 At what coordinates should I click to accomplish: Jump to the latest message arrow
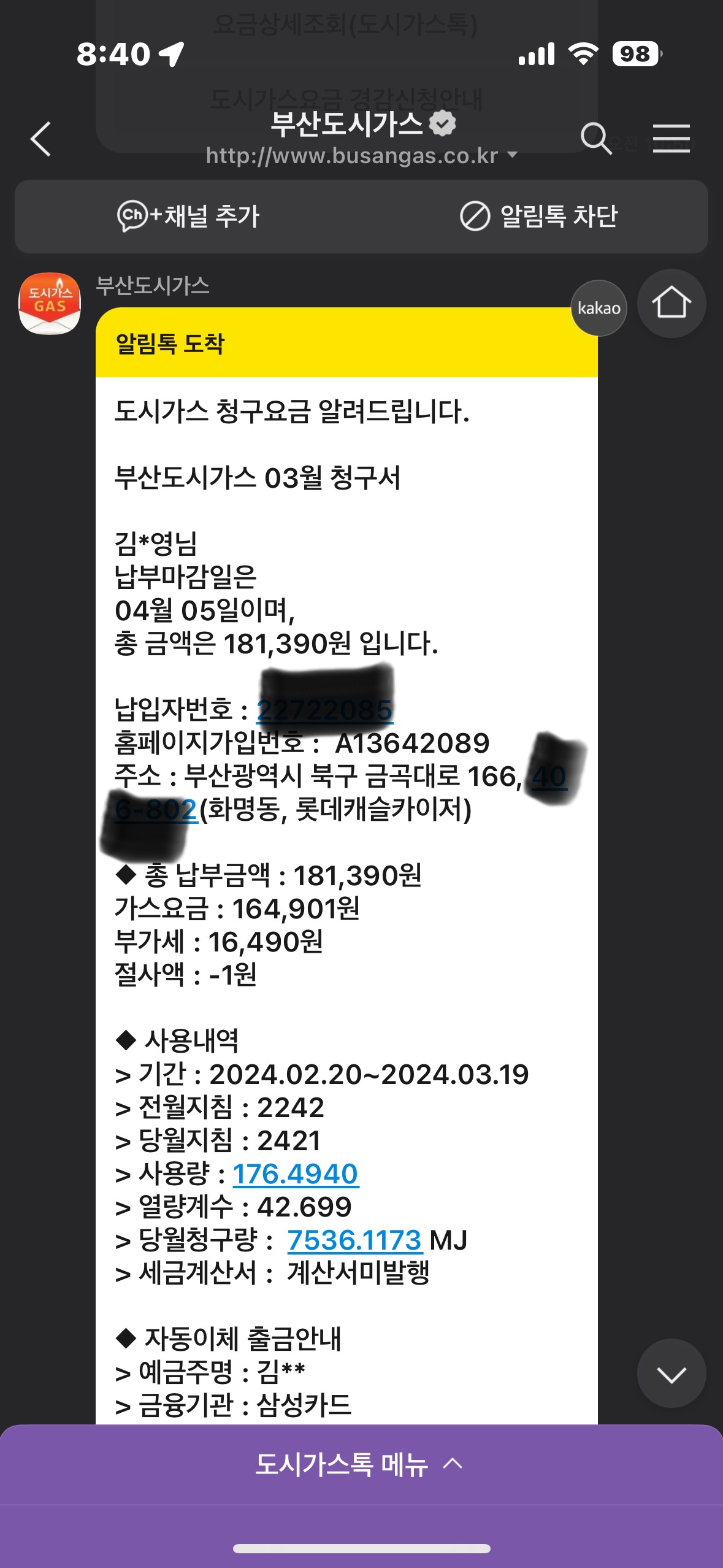click(x=671, y=1374)
